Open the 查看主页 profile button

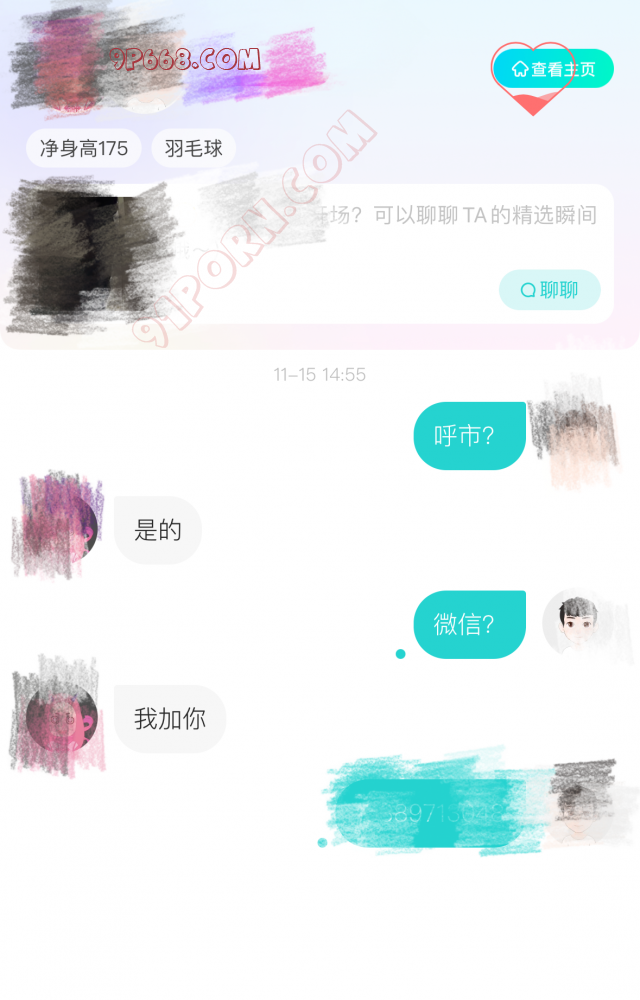pyautogui.click(x=553, y=69)
